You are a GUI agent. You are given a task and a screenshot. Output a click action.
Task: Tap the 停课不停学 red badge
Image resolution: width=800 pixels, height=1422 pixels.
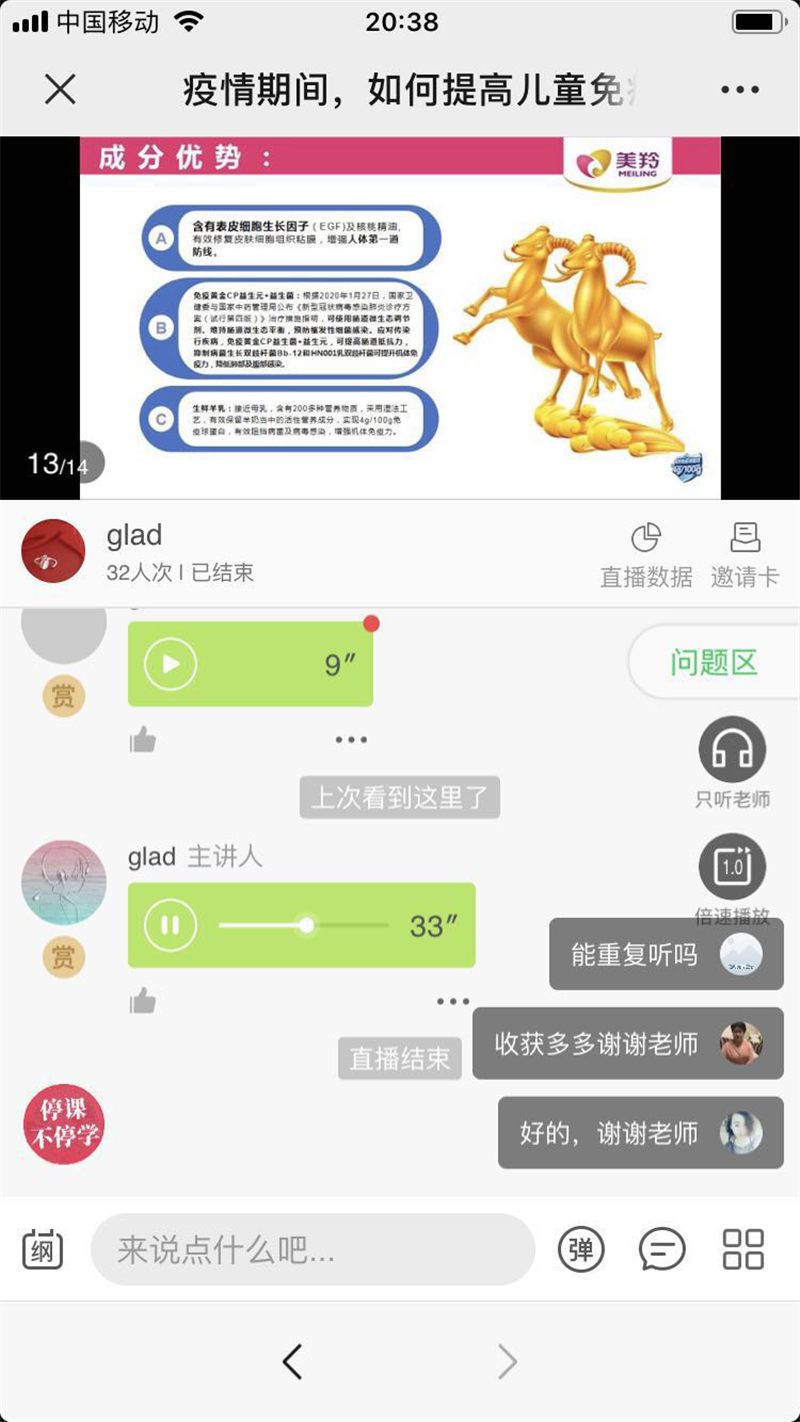tap(64, 1124)
